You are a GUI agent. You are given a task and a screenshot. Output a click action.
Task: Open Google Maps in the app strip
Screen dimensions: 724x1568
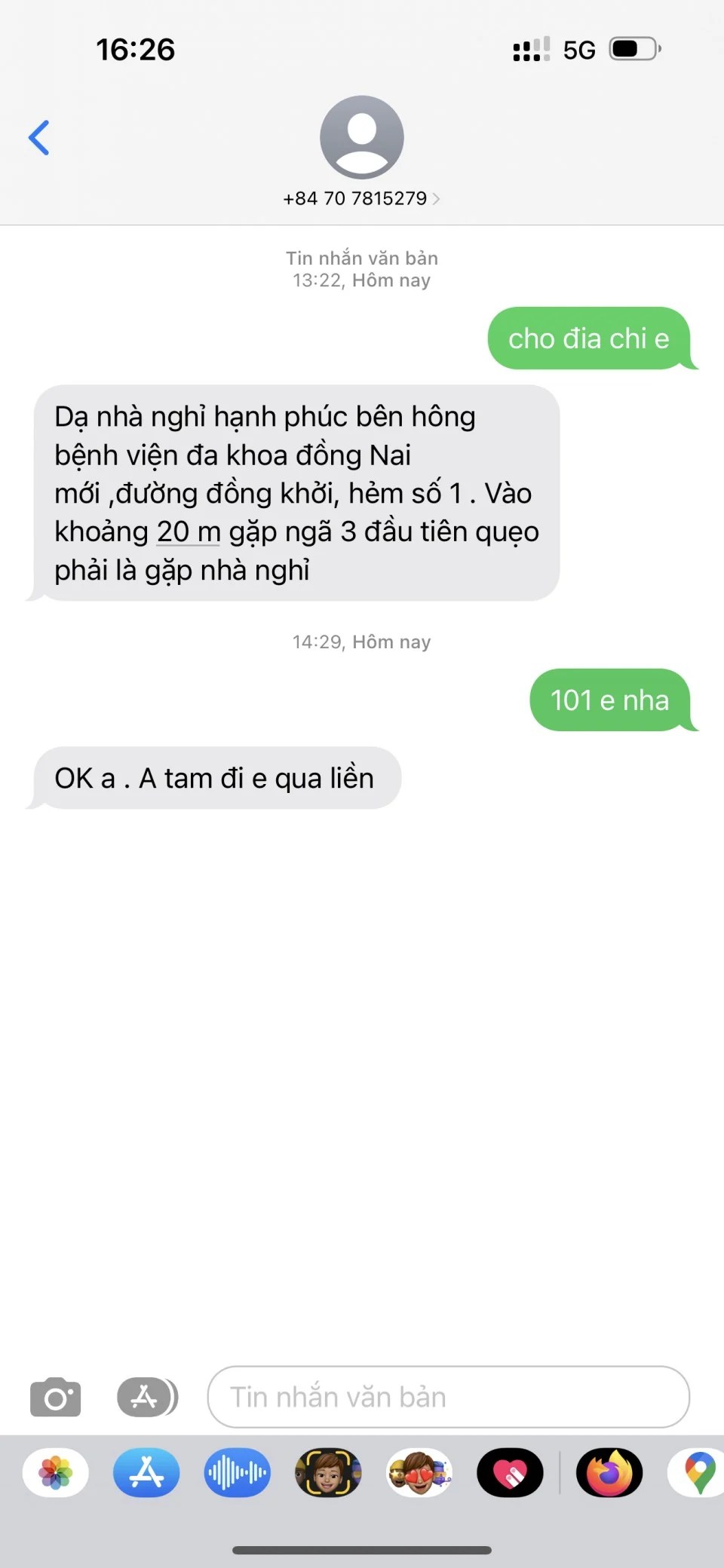(x=699, y=1472)
